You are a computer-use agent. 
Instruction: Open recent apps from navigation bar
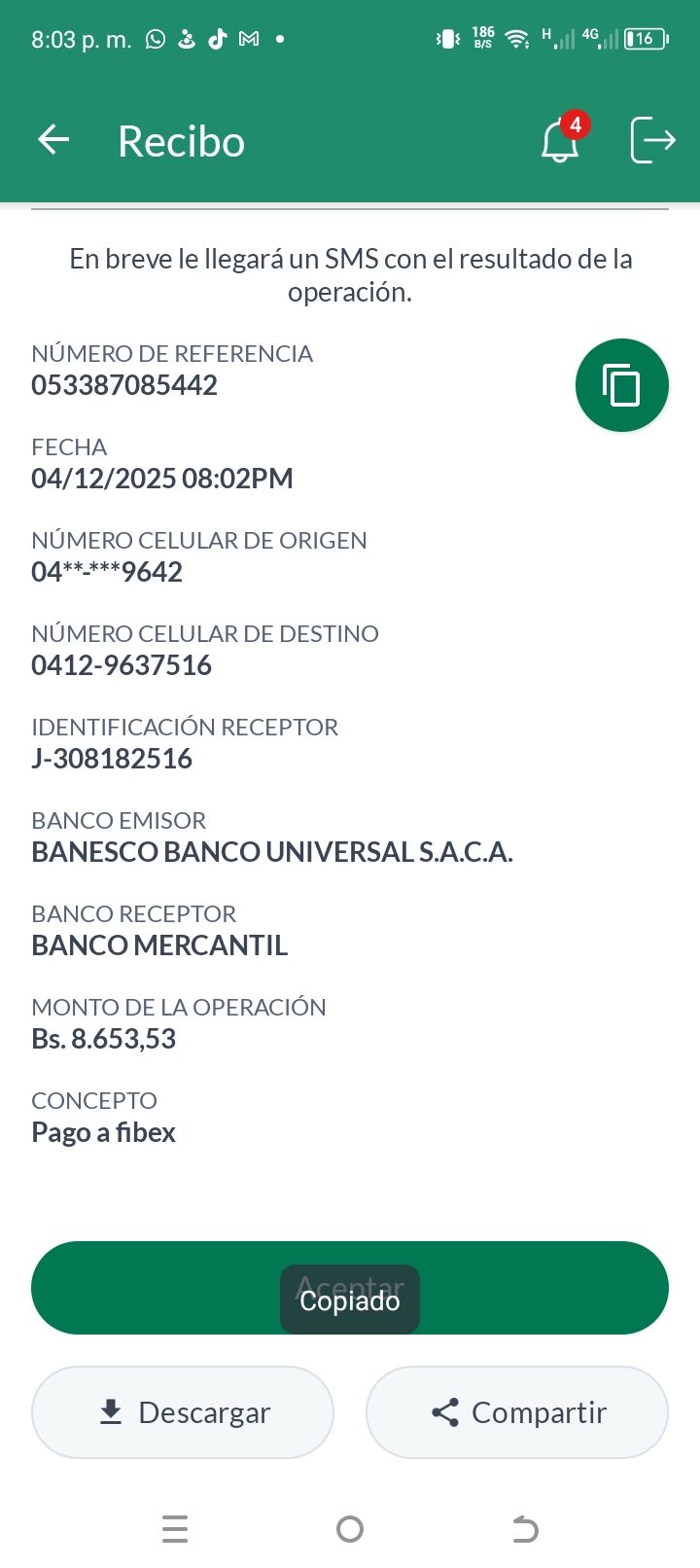point(175,1529)
